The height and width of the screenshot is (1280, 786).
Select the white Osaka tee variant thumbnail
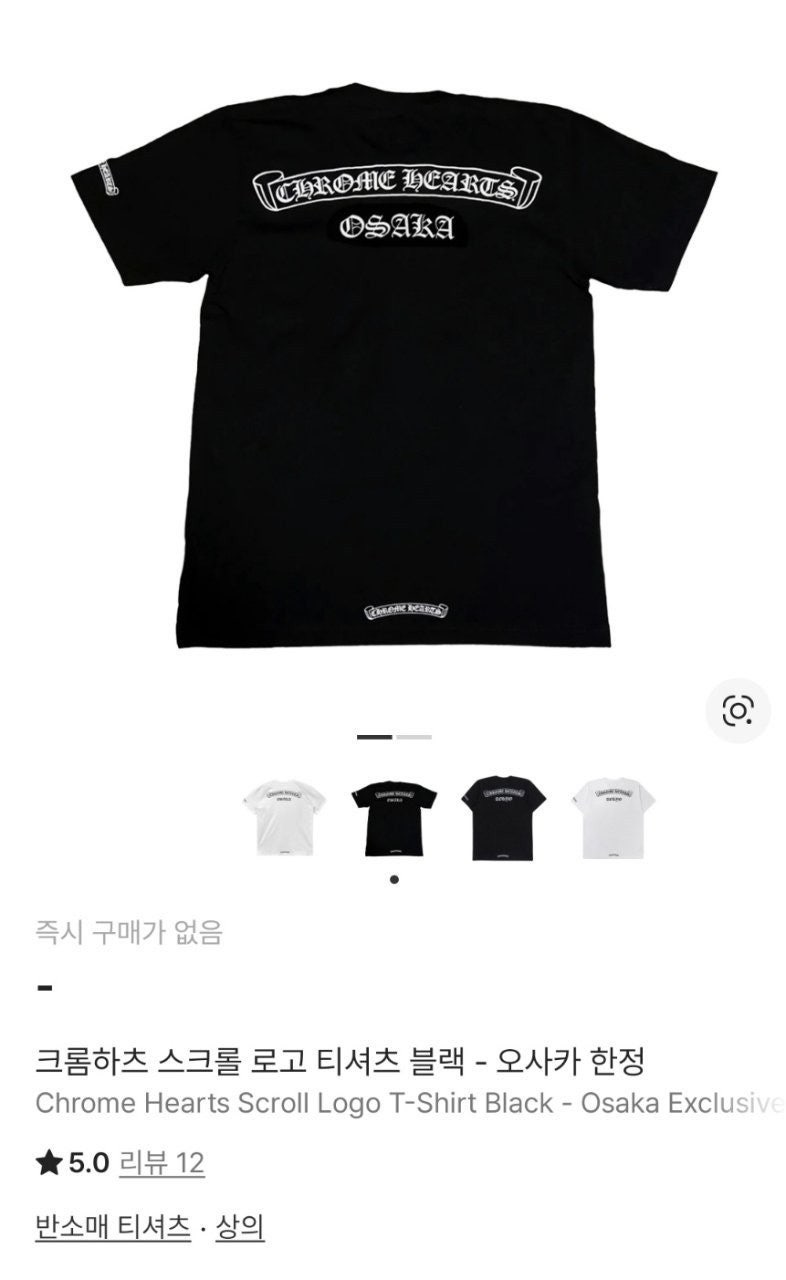(284, 816)
